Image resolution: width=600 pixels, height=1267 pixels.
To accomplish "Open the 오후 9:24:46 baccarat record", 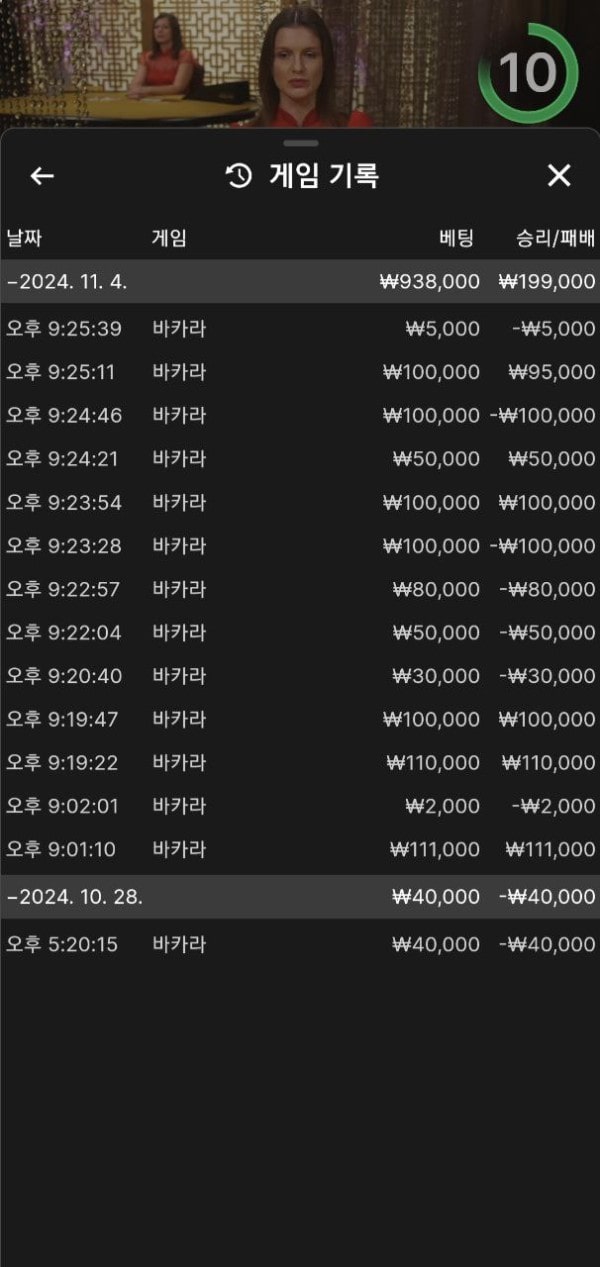I will pyautogui.click(x=300, y=415).
